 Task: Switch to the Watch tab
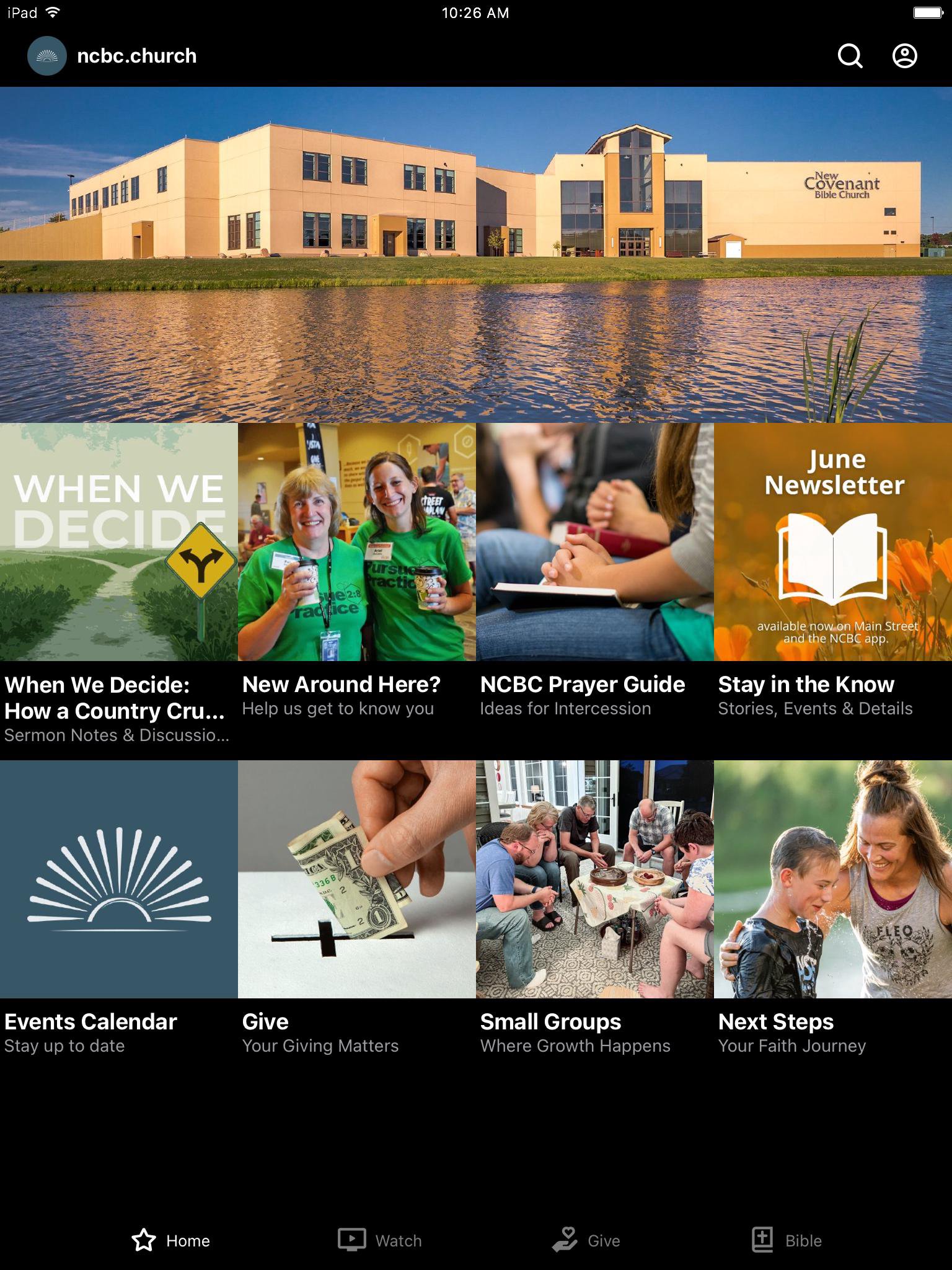(380, 1240)
